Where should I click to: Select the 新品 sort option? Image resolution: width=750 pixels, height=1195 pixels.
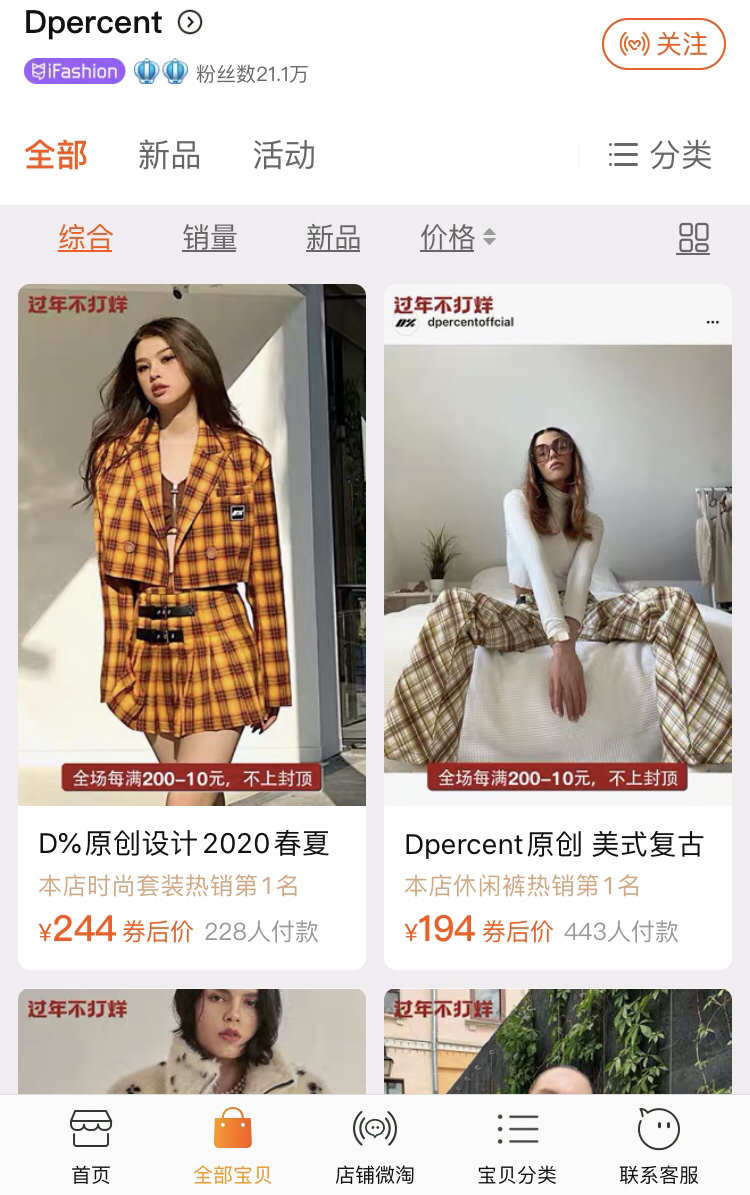[x=333, y=238]
